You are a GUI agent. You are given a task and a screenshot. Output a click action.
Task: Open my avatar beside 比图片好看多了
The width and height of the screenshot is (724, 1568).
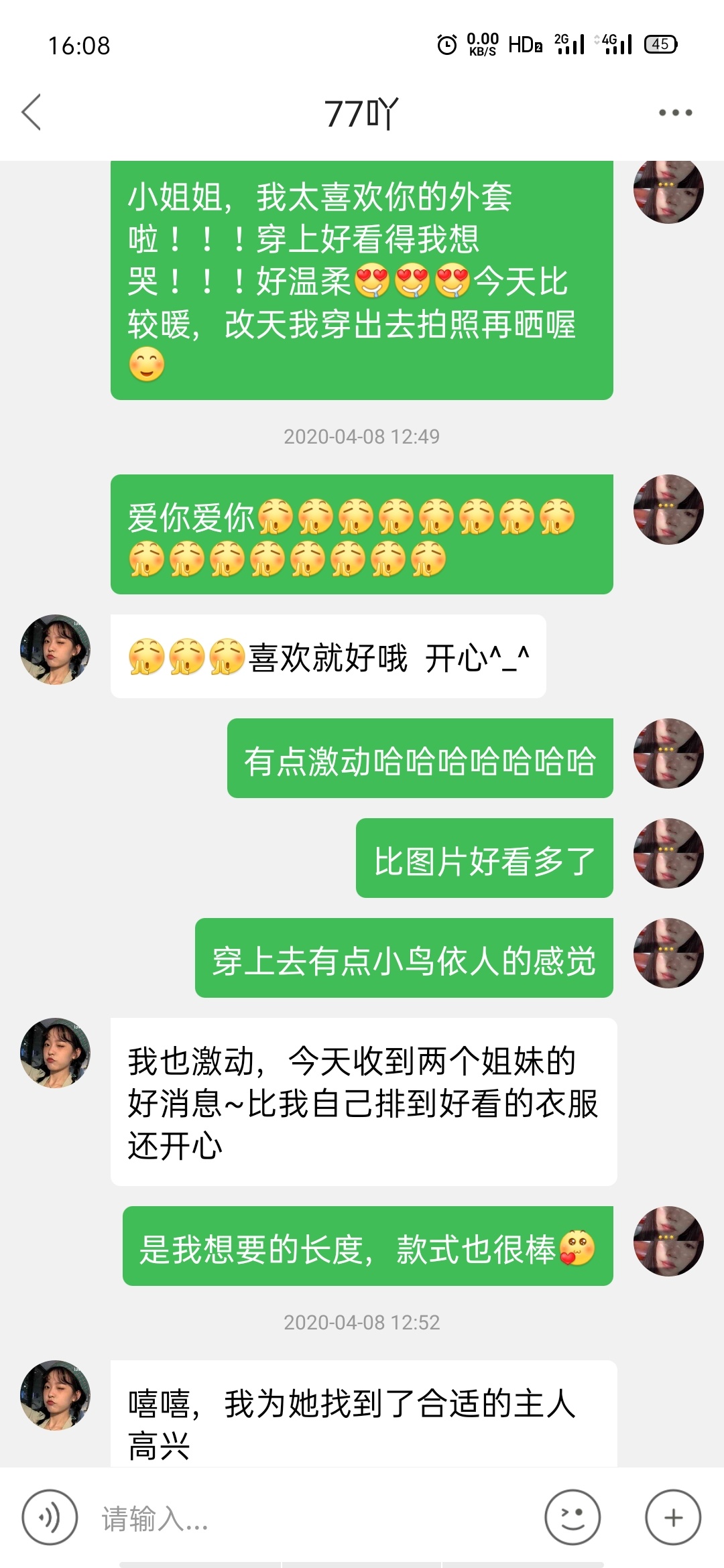[668, 853]
